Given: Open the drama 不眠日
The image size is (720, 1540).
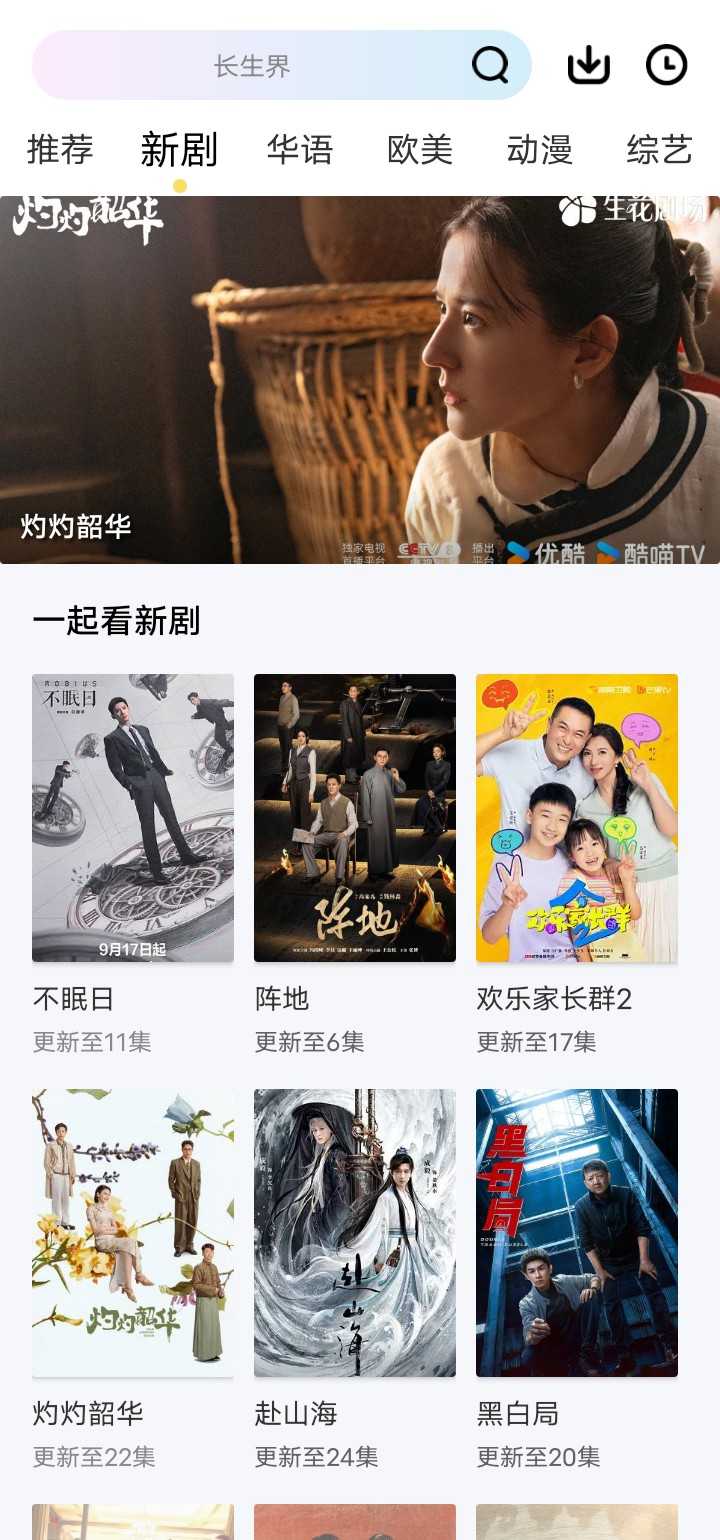Looking at the screenshot, I should click(133, 818).
